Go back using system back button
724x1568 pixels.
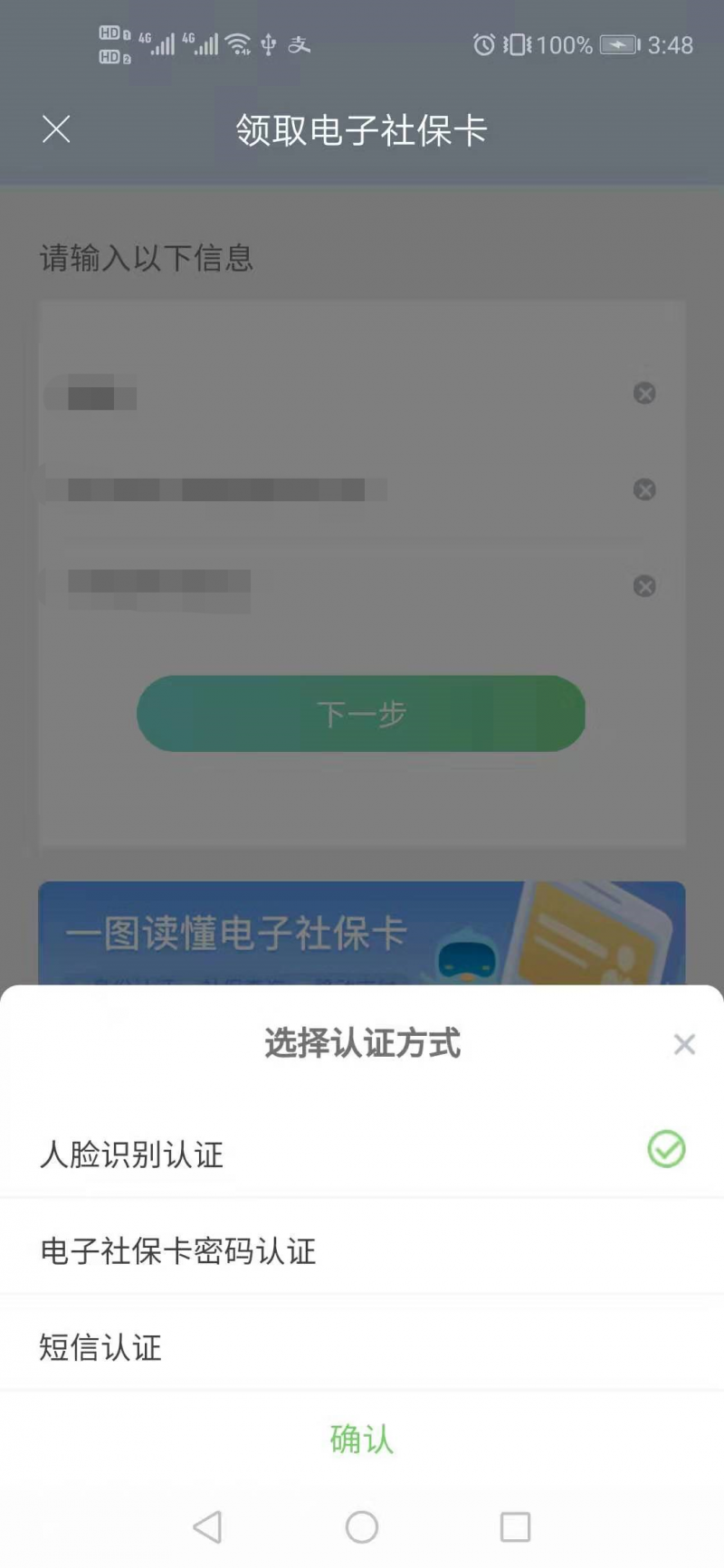click(x=207, y=1527)
